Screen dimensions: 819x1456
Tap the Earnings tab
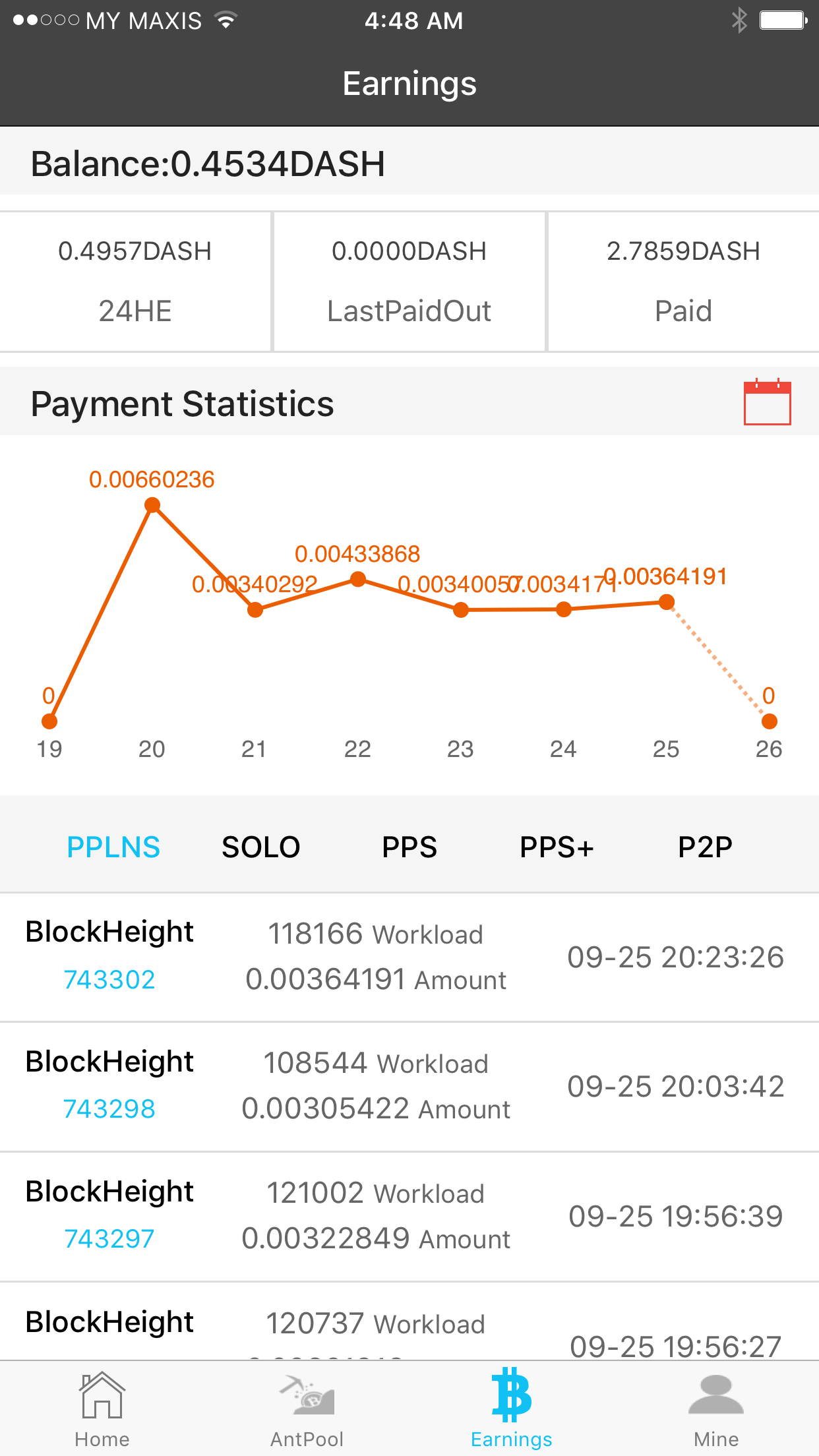click(512, 1409)
